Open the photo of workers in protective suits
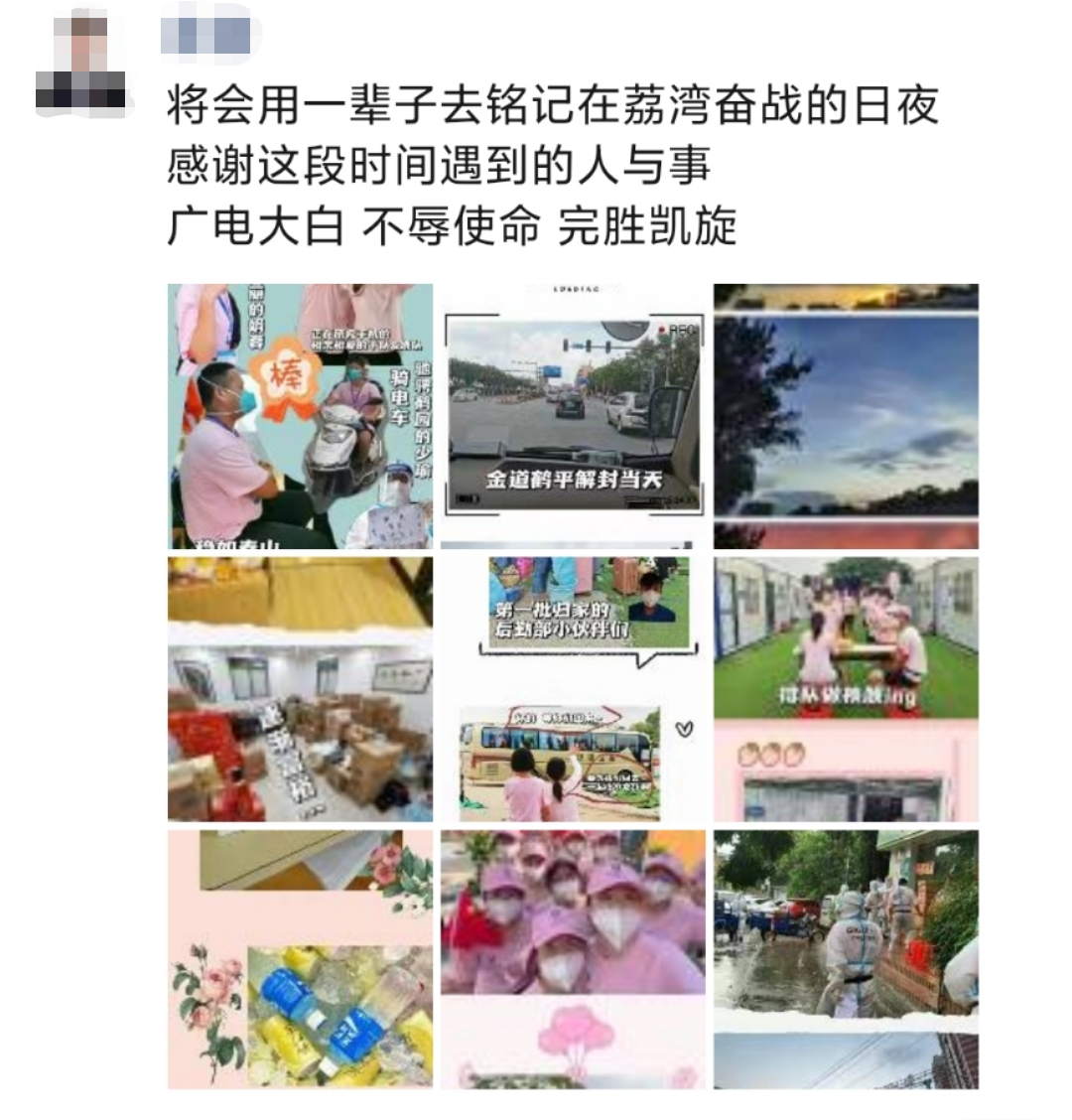 pyautogui.click(x=846, y=959)
